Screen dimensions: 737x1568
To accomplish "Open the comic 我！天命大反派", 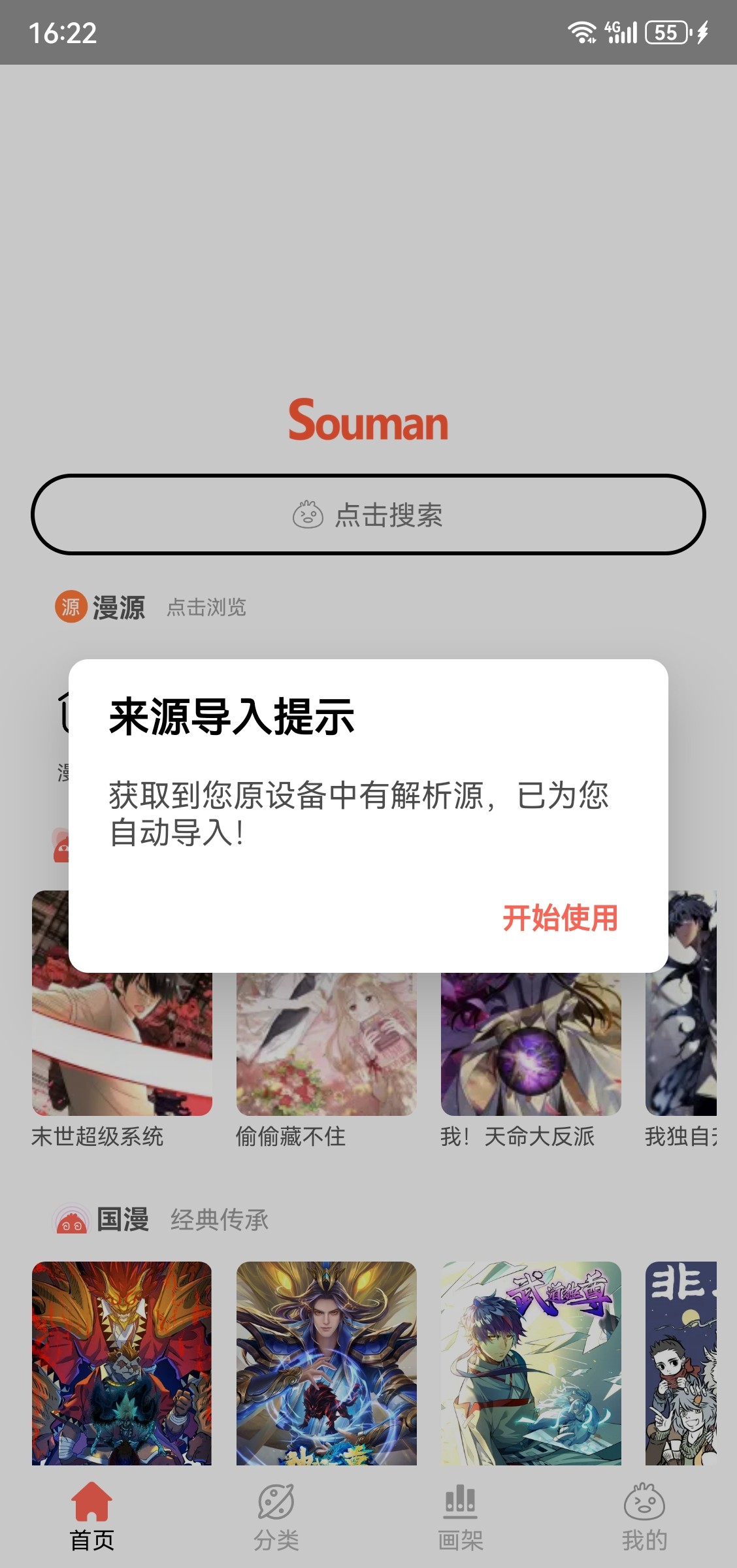I will click(x=531, y=1045).
